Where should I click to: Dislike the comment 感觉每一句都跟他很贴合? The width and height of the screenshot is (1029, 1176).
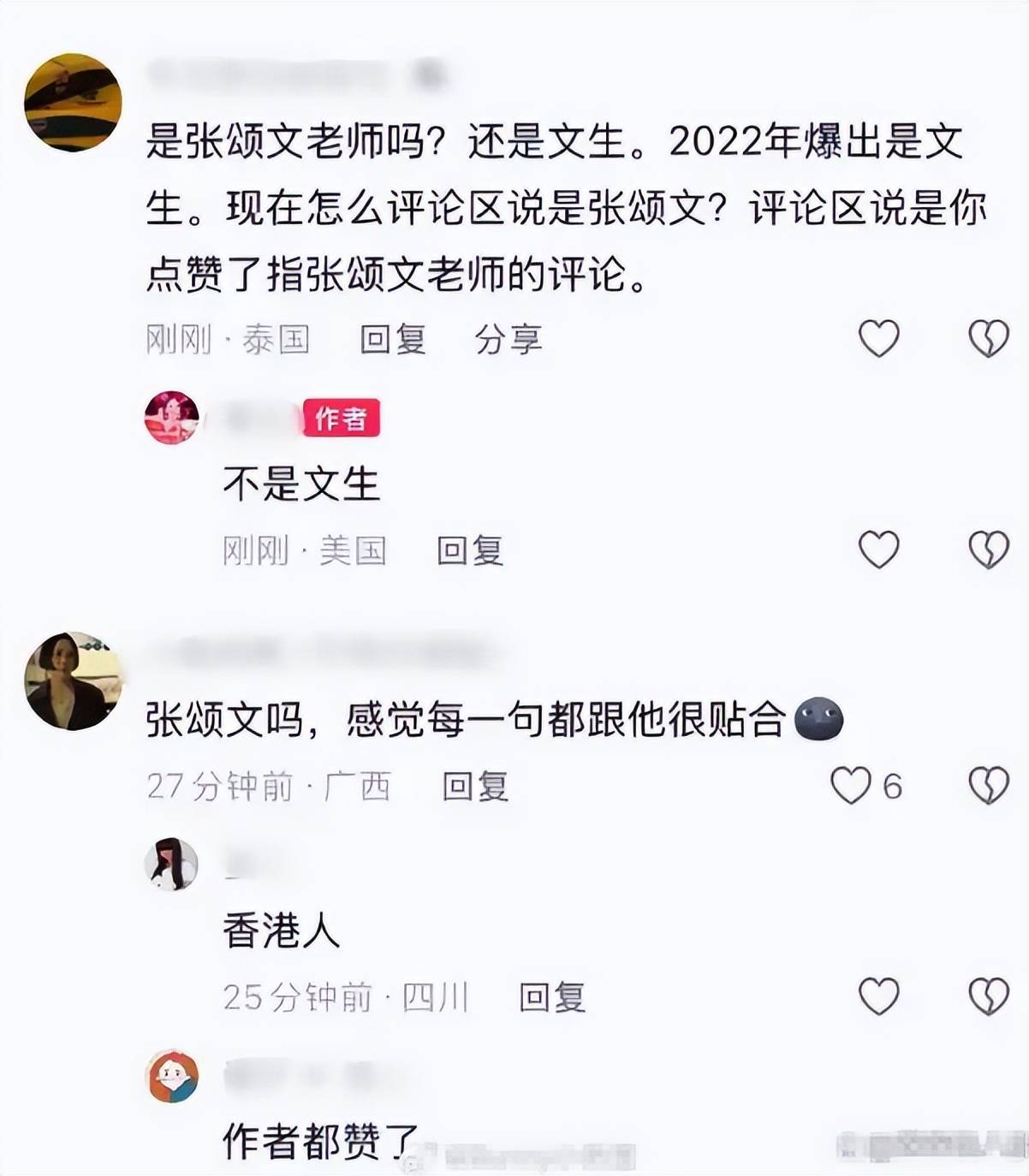(988, 785)
